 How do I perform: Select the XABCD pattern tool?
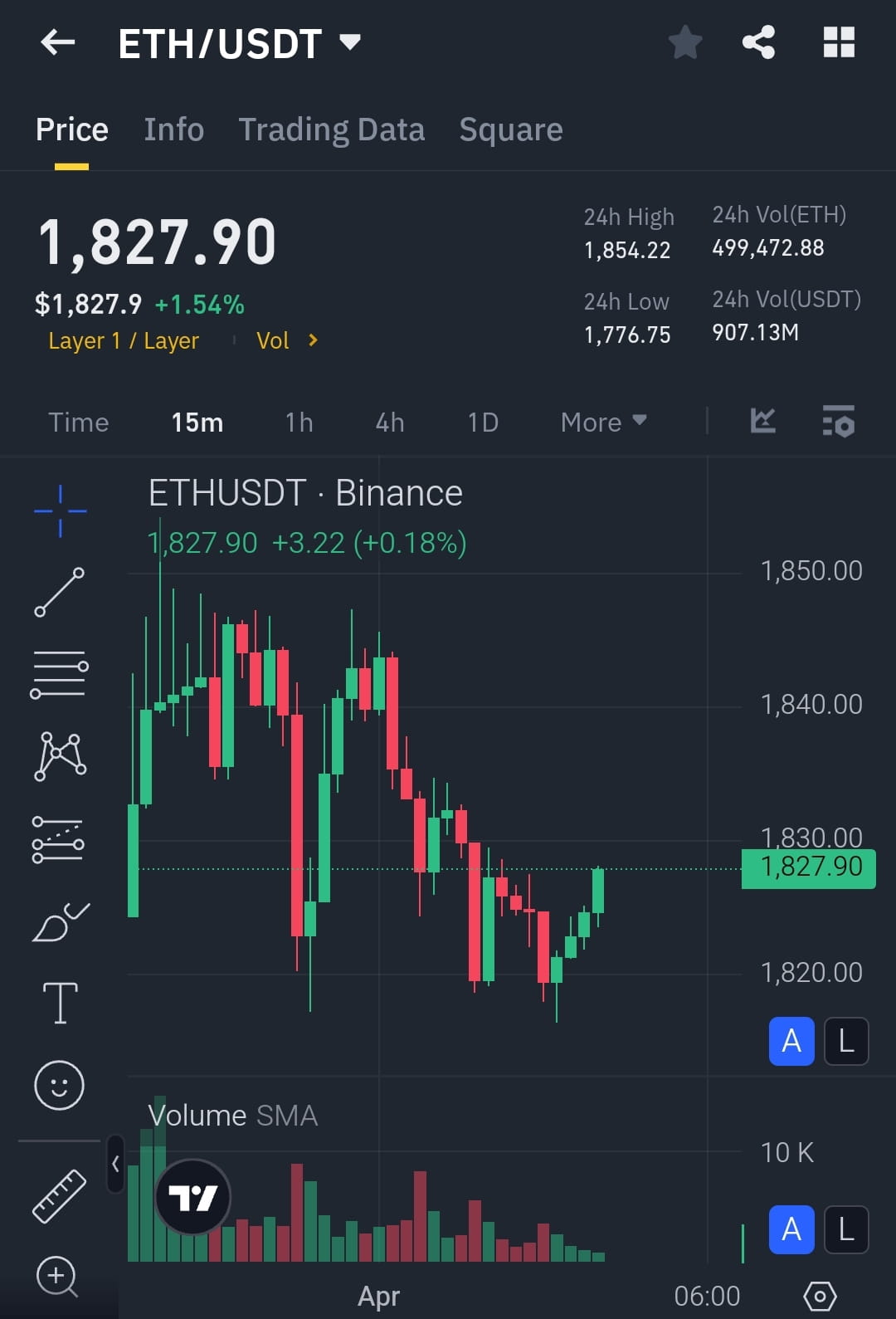pyautogui.click(x=59, y=756)
